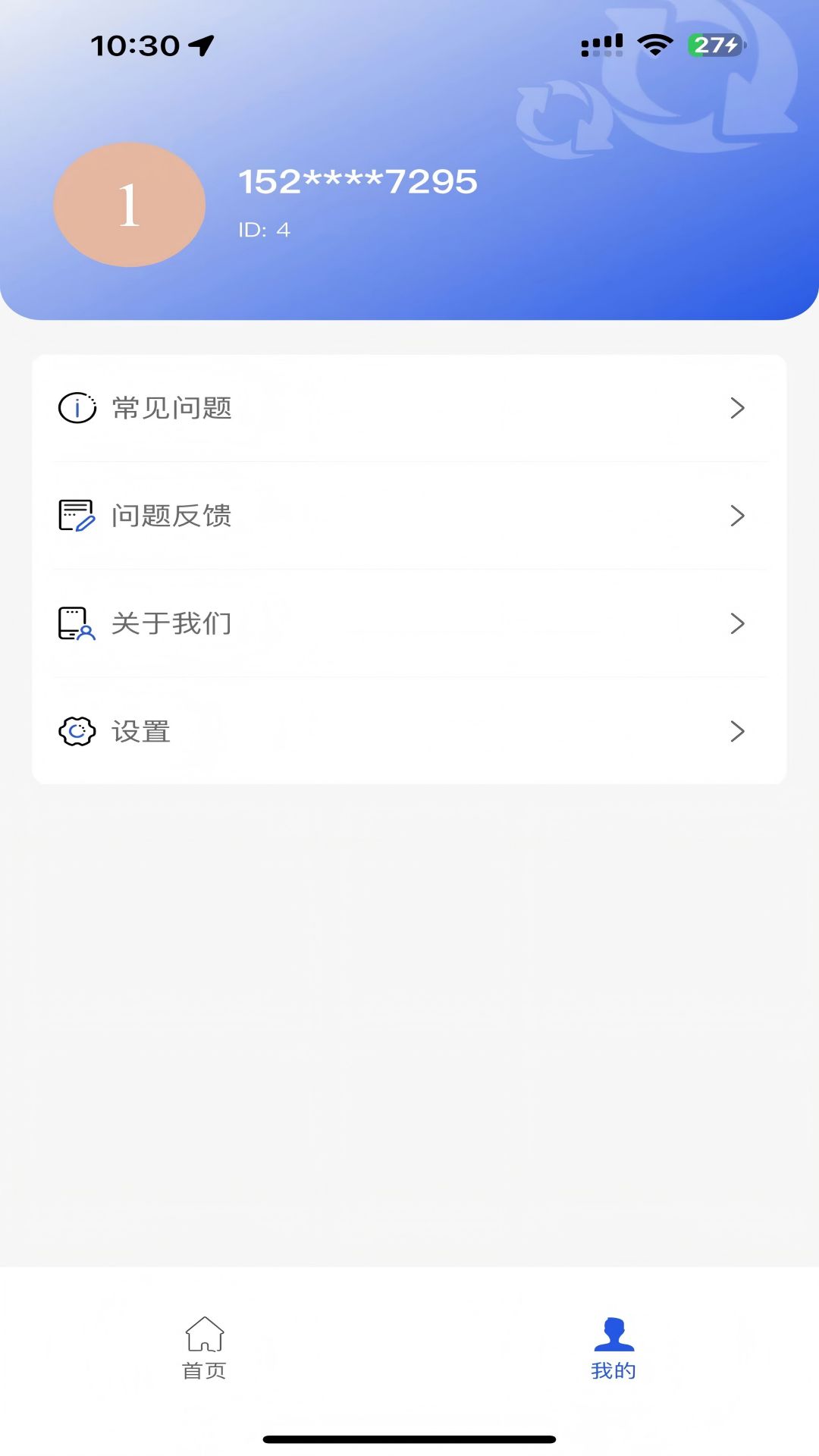Click the 常见问题 info icon
The width and height of the screenshot is (819, 1456).
point(76,408)
